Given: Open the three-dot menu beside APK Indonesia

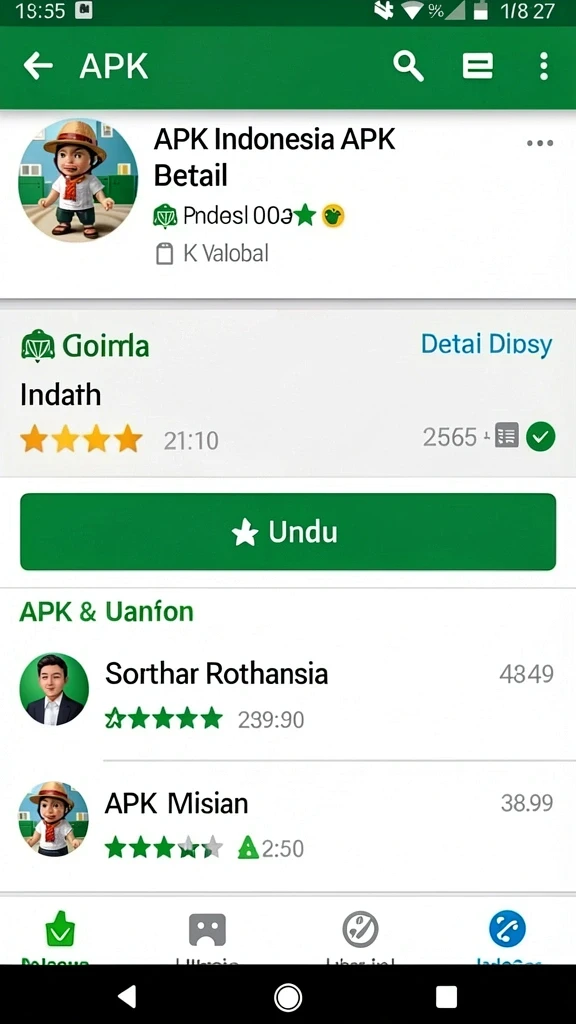Looking at the screenshot, I should (x=540, y=143).
